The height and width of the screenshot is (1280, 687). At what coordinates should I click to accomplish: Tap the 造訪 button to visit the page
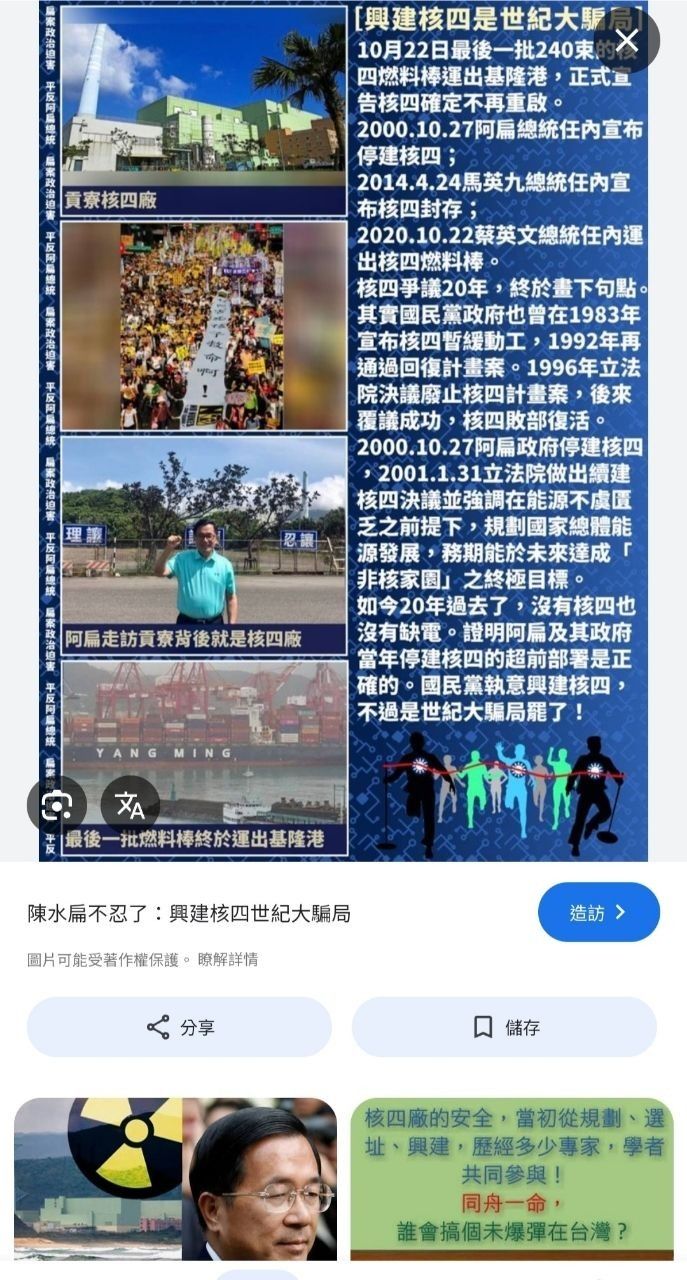tap(598, 912)
